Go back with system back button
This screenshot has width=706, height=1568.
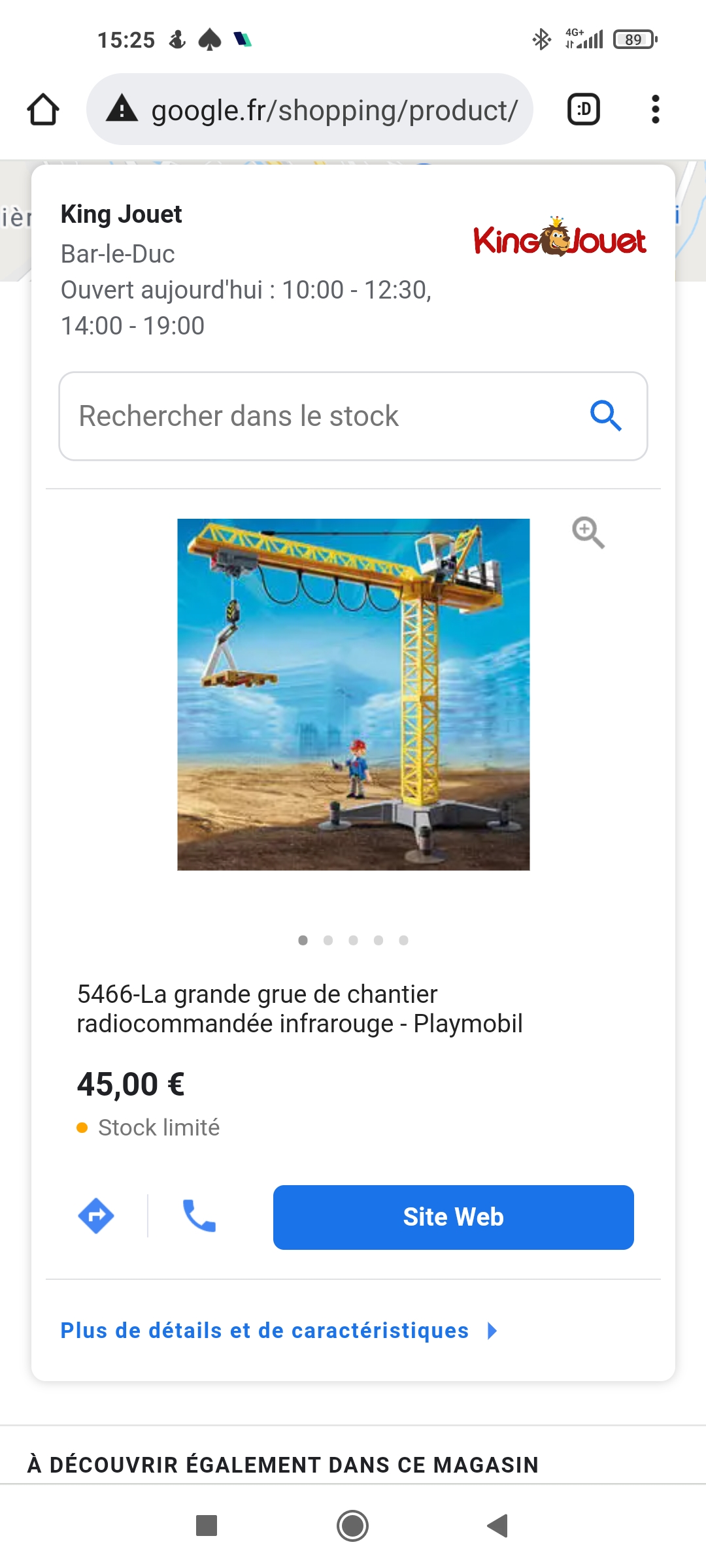(x=498, y=1526)
